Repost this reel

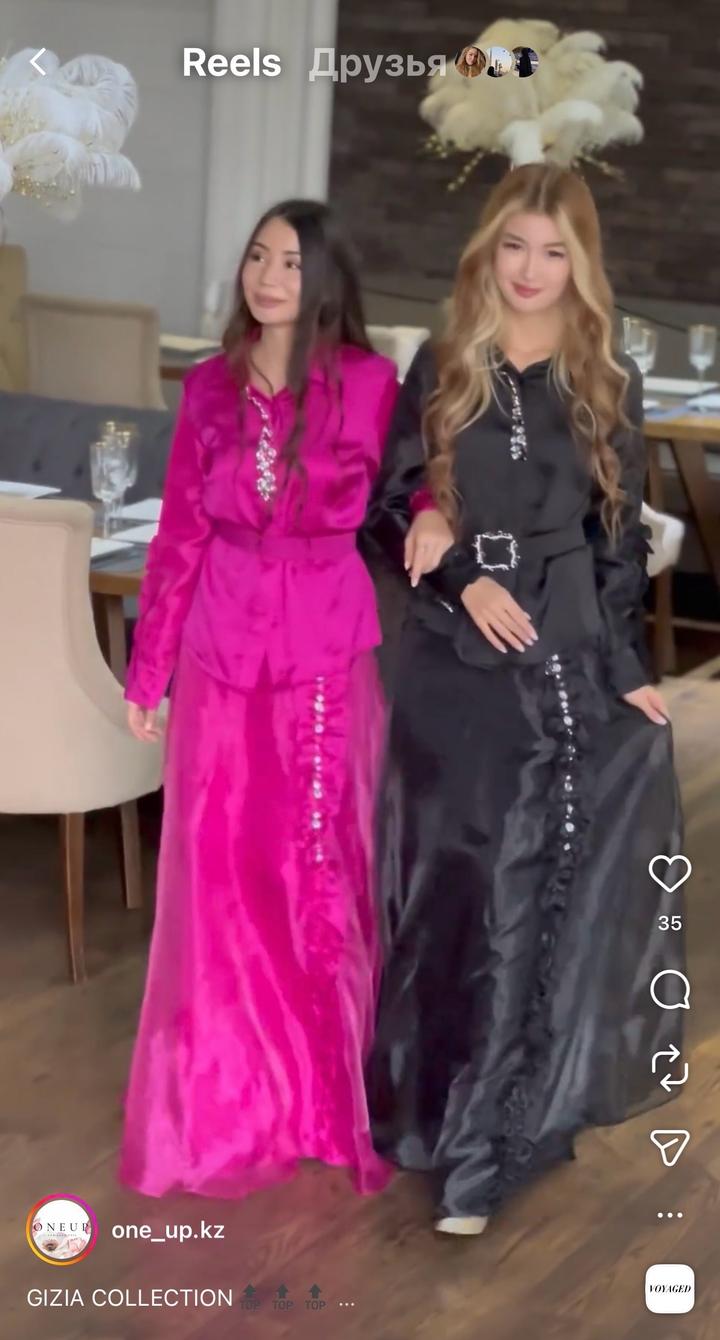pos(669,1067)
